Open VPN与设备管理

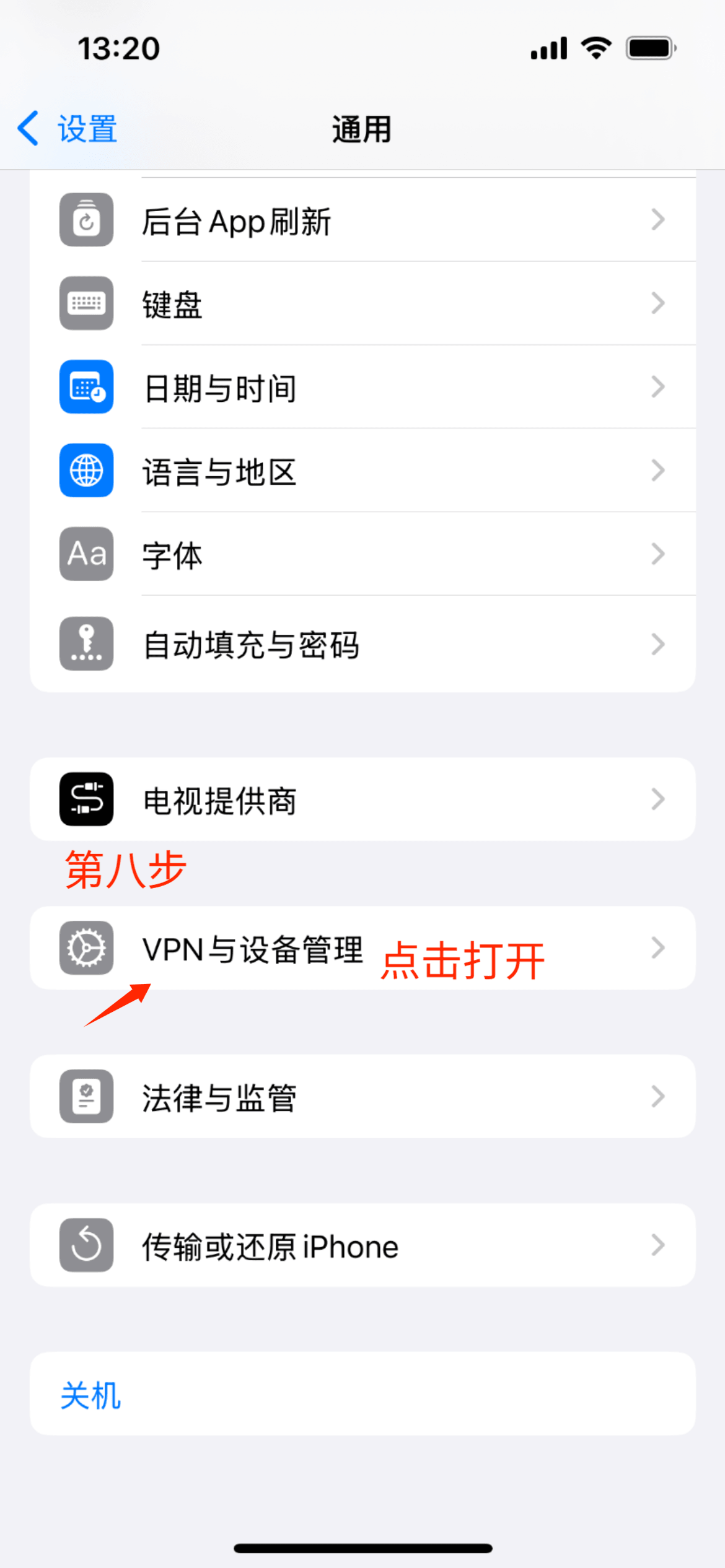[362, 948]
